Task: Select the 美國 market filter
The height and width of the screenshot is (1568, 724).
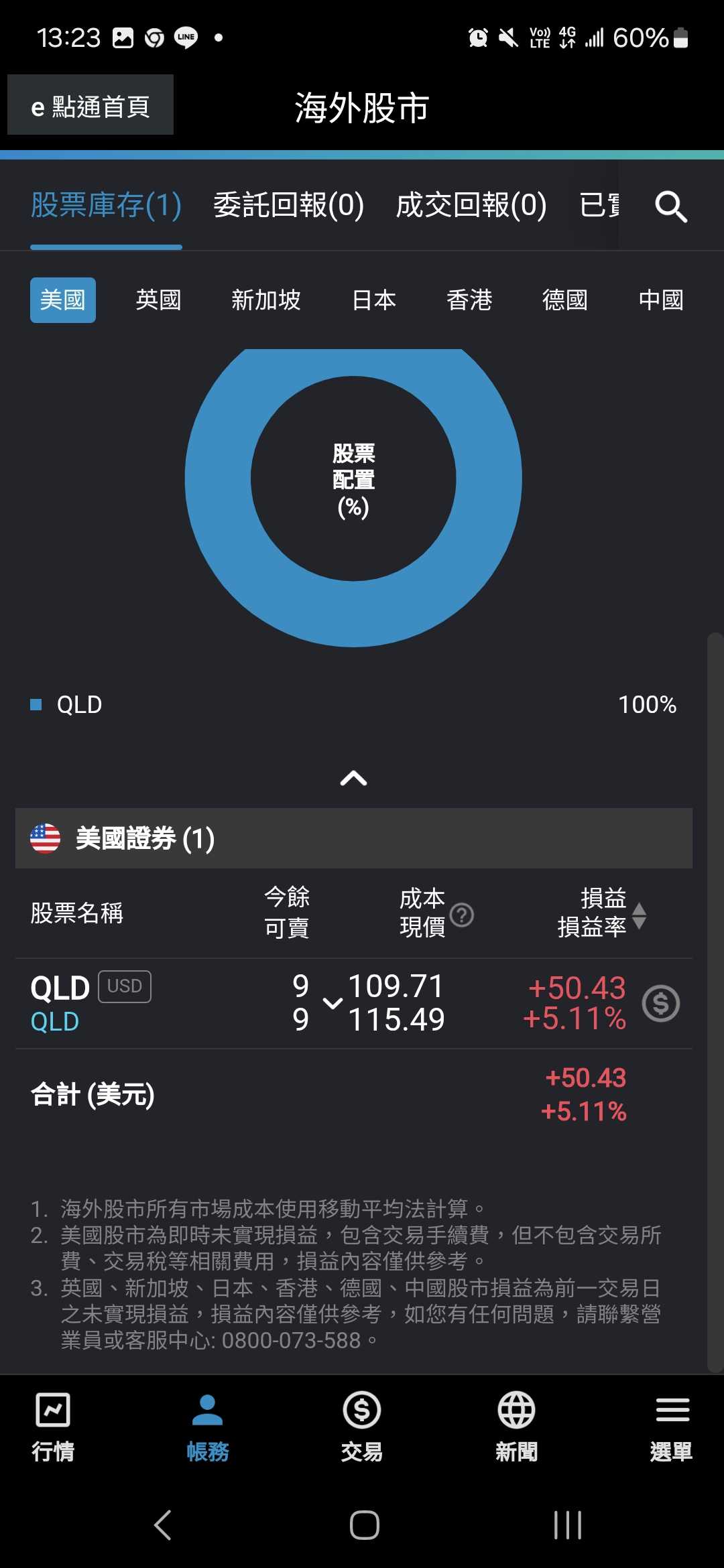Action: (x=62, y=300)
